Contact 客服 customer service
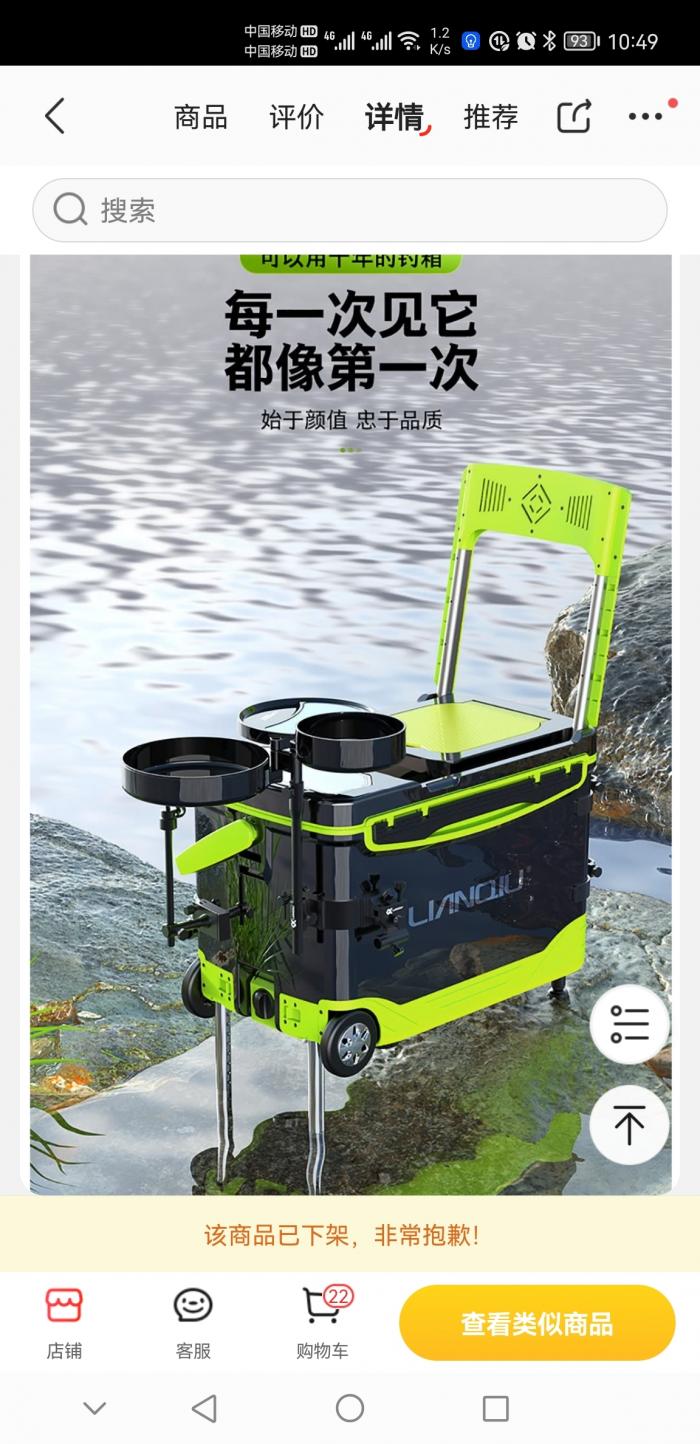 pyautogui.click(x=193, y=1322)
